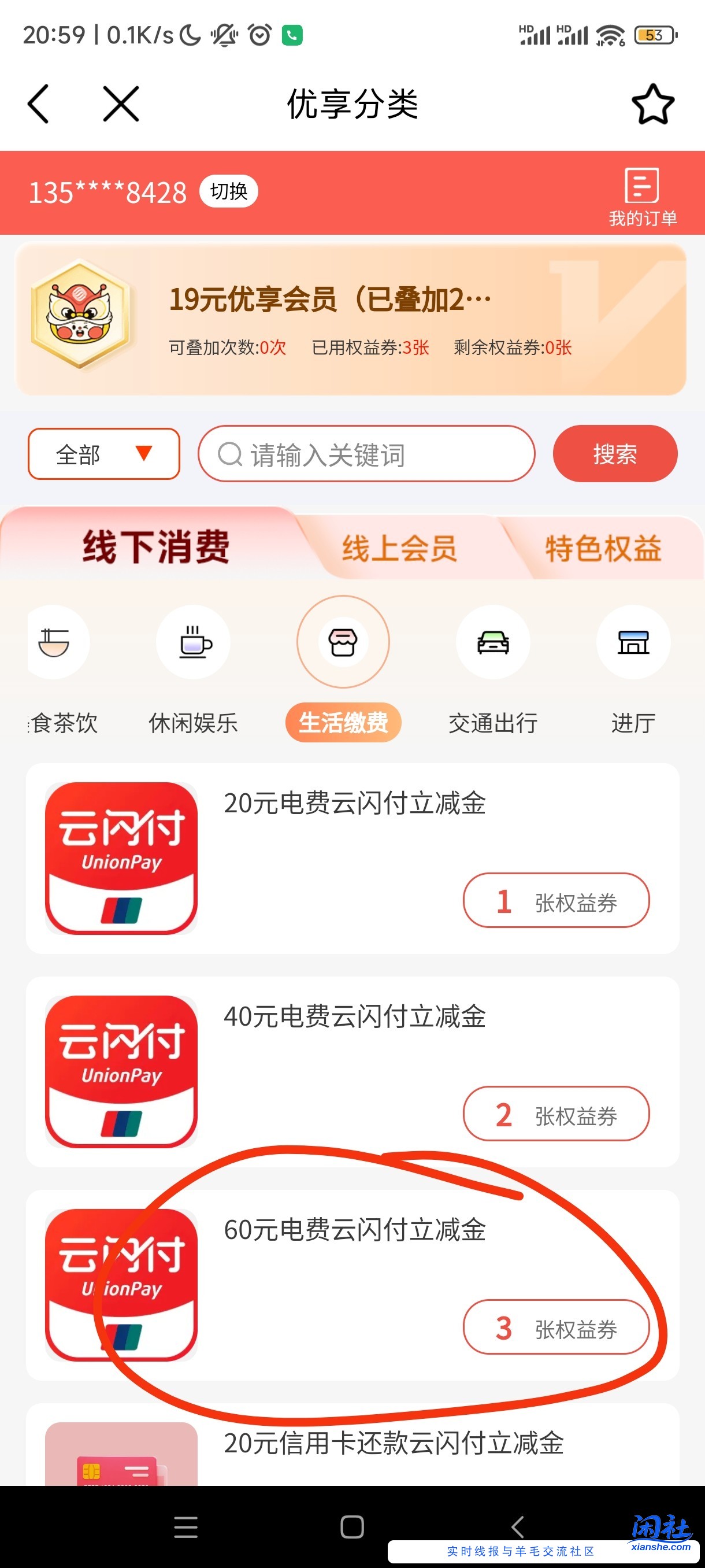Viewport: 705px width, 1568px height.
Task: Expand the 全部 filter dropdown
Action: click(x=103, y=453)
